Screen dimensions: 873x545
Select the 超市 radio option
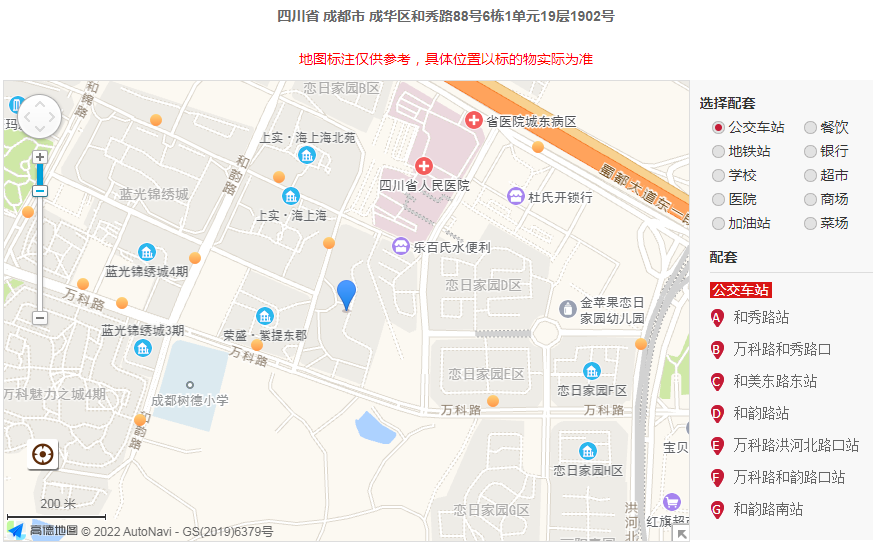pyautogui.click(x=810, y=176)
